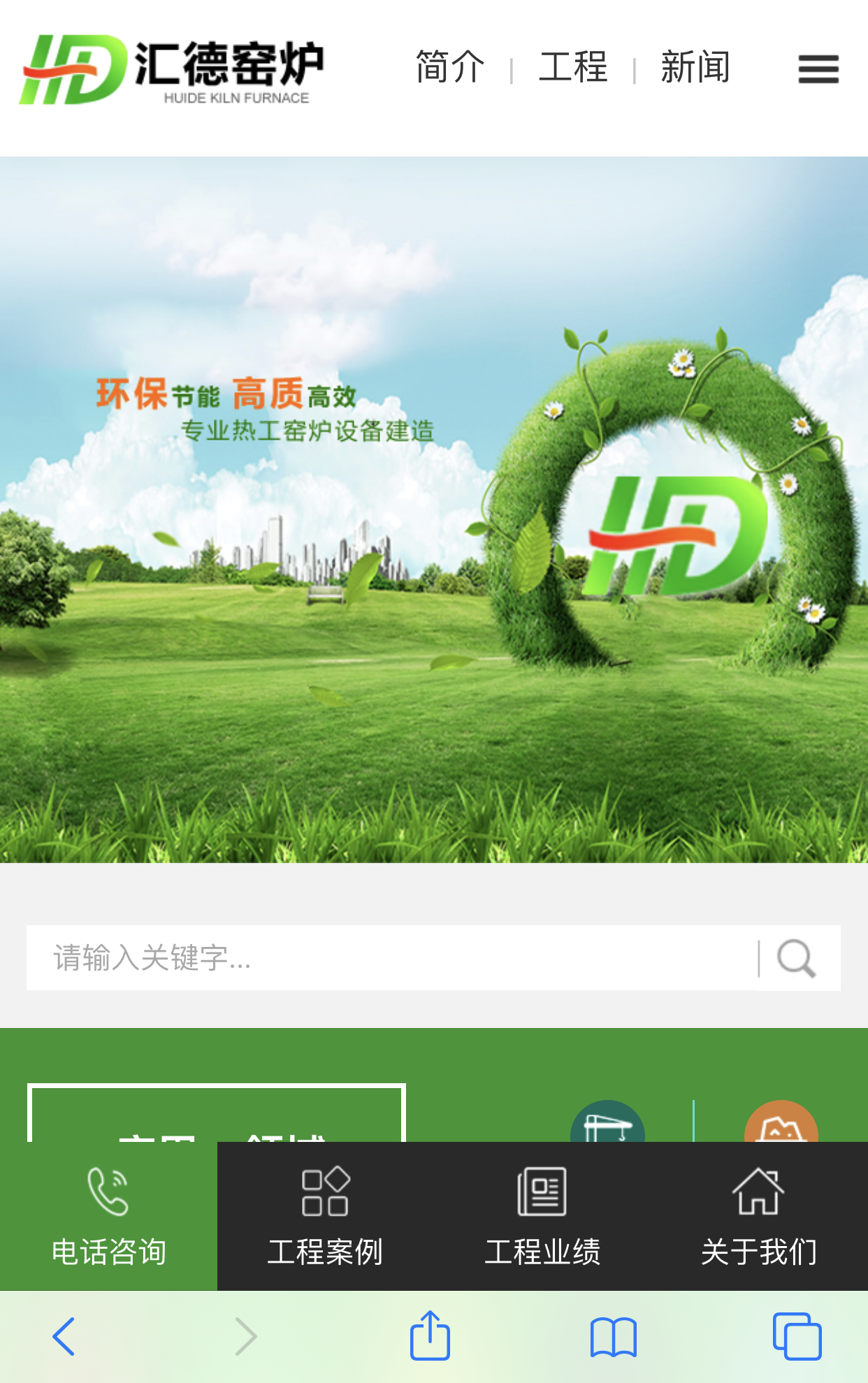Tap the environmental kiln banner
The height and width of the screenshot is (1383, 868).
click(x=433, y=510)
